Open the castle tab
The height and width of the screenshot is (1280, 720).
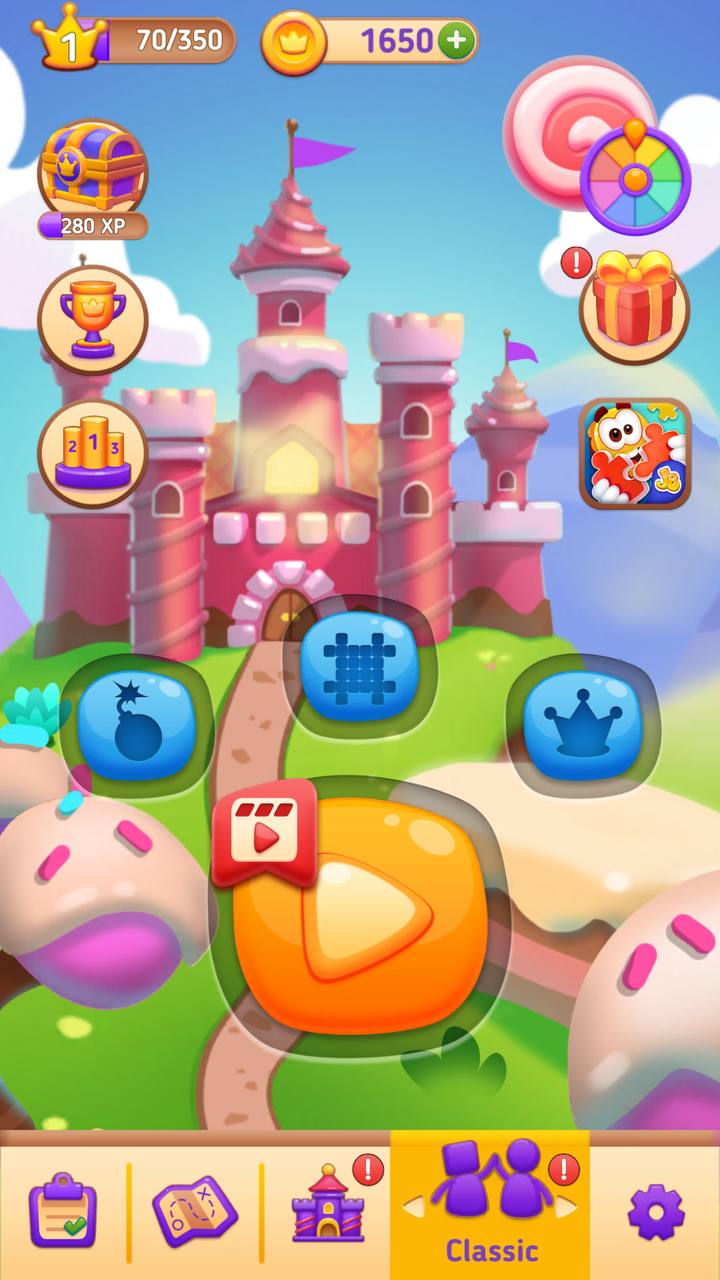tap(327, 1204)
